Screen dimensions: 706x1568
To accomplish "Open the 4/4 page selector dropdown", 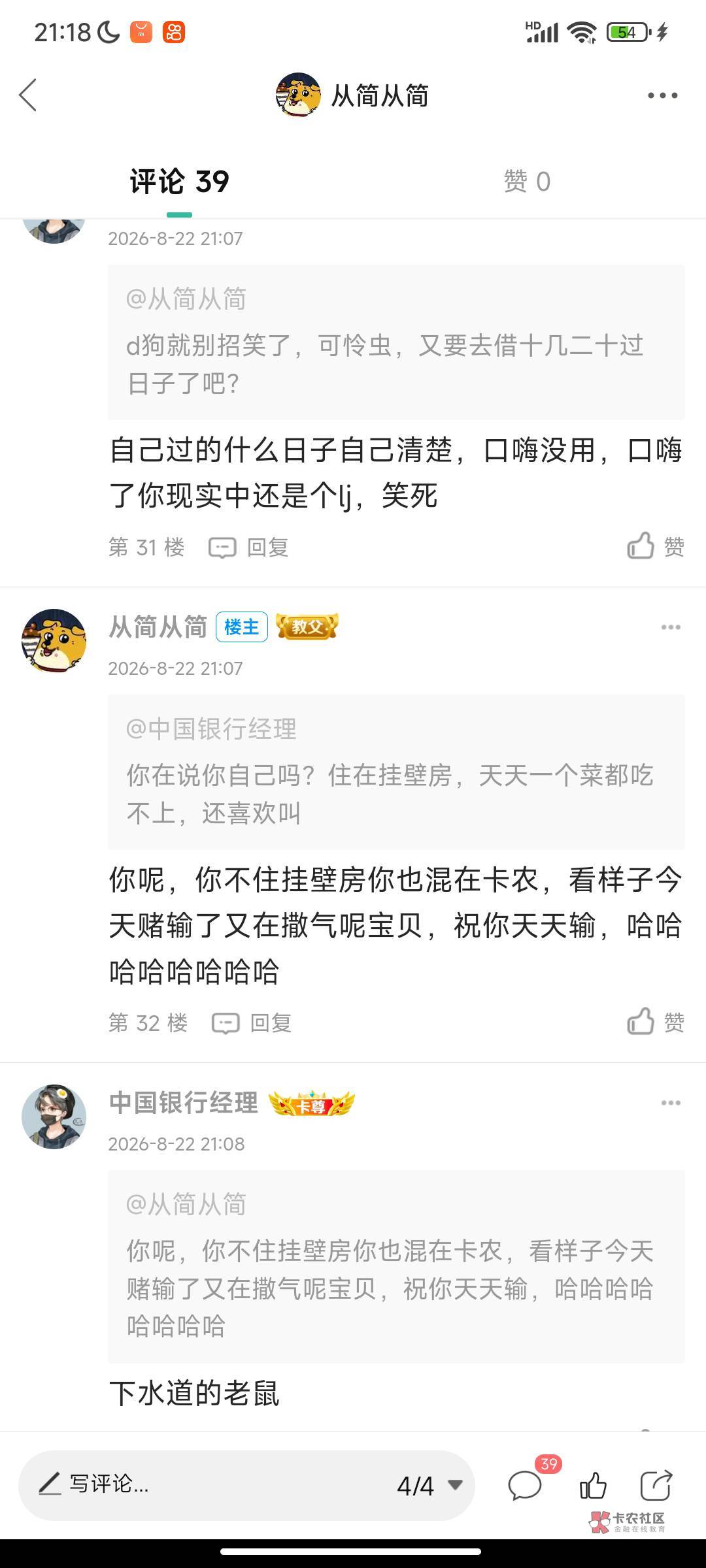I will click(x=430, y=1486).
